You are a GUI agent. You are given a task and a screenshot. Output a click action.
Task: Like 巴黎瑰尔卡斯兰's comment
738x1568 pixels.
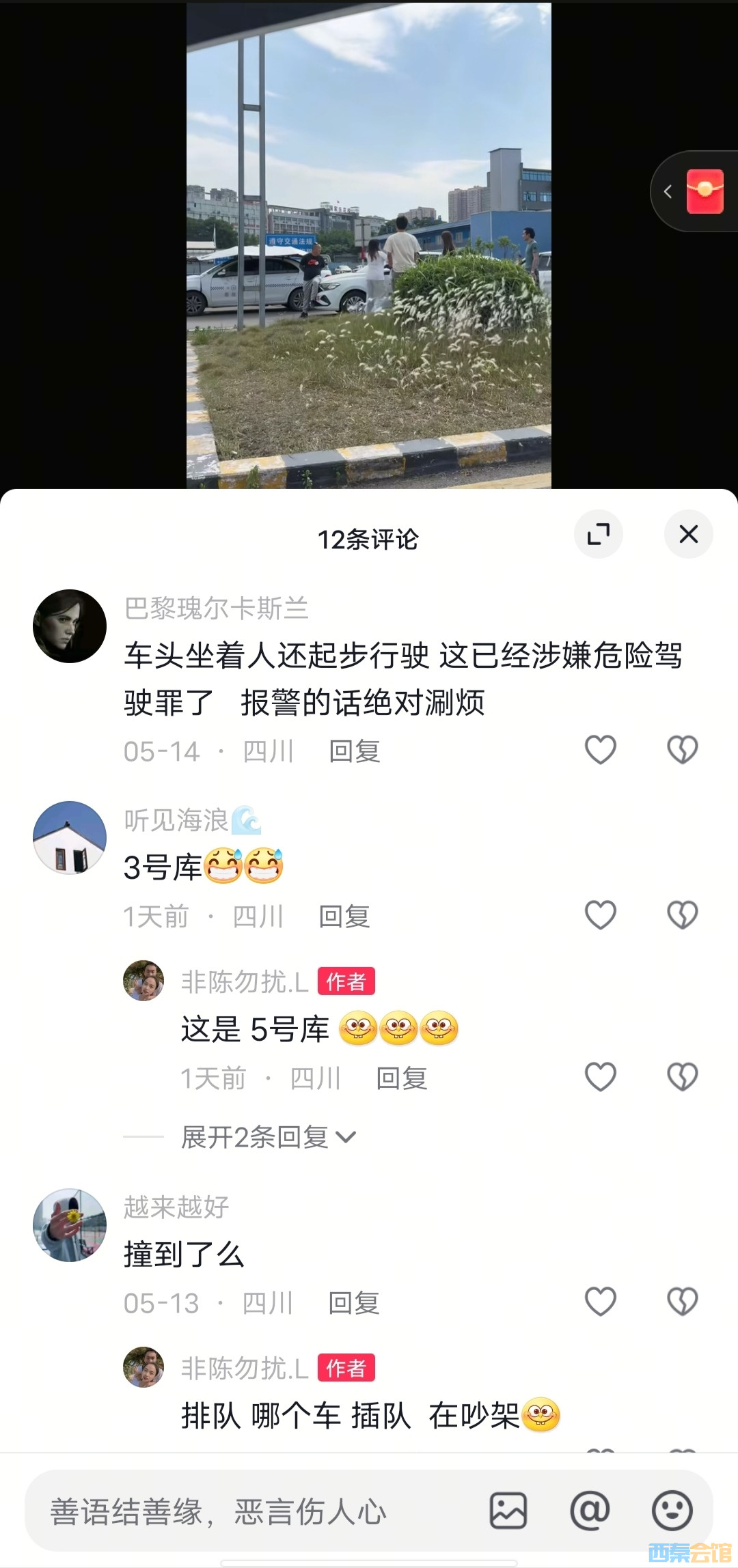tap(601, 750)
